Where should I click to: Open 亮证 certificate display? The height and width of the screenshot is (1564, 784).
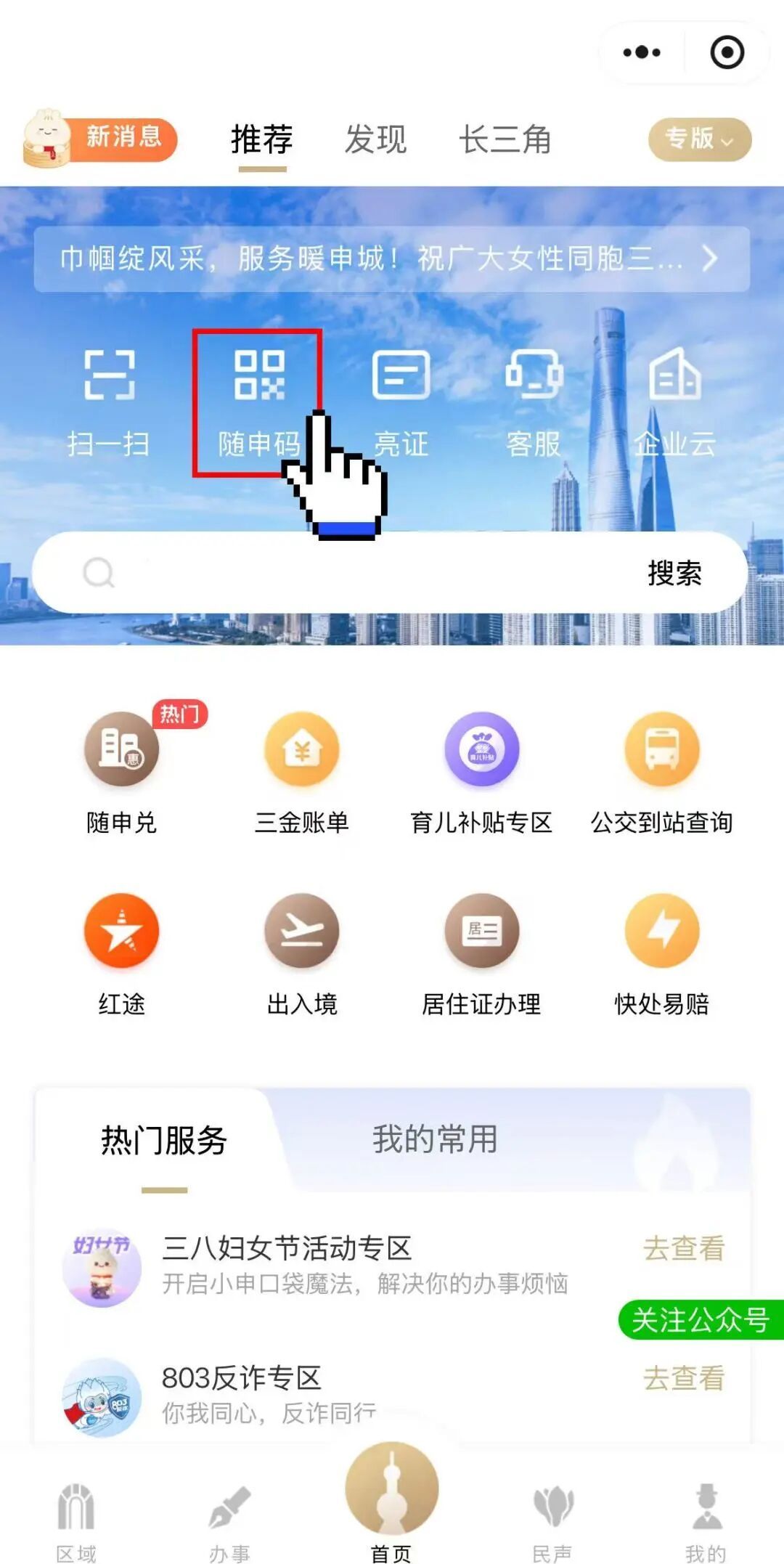pos(401,403)
